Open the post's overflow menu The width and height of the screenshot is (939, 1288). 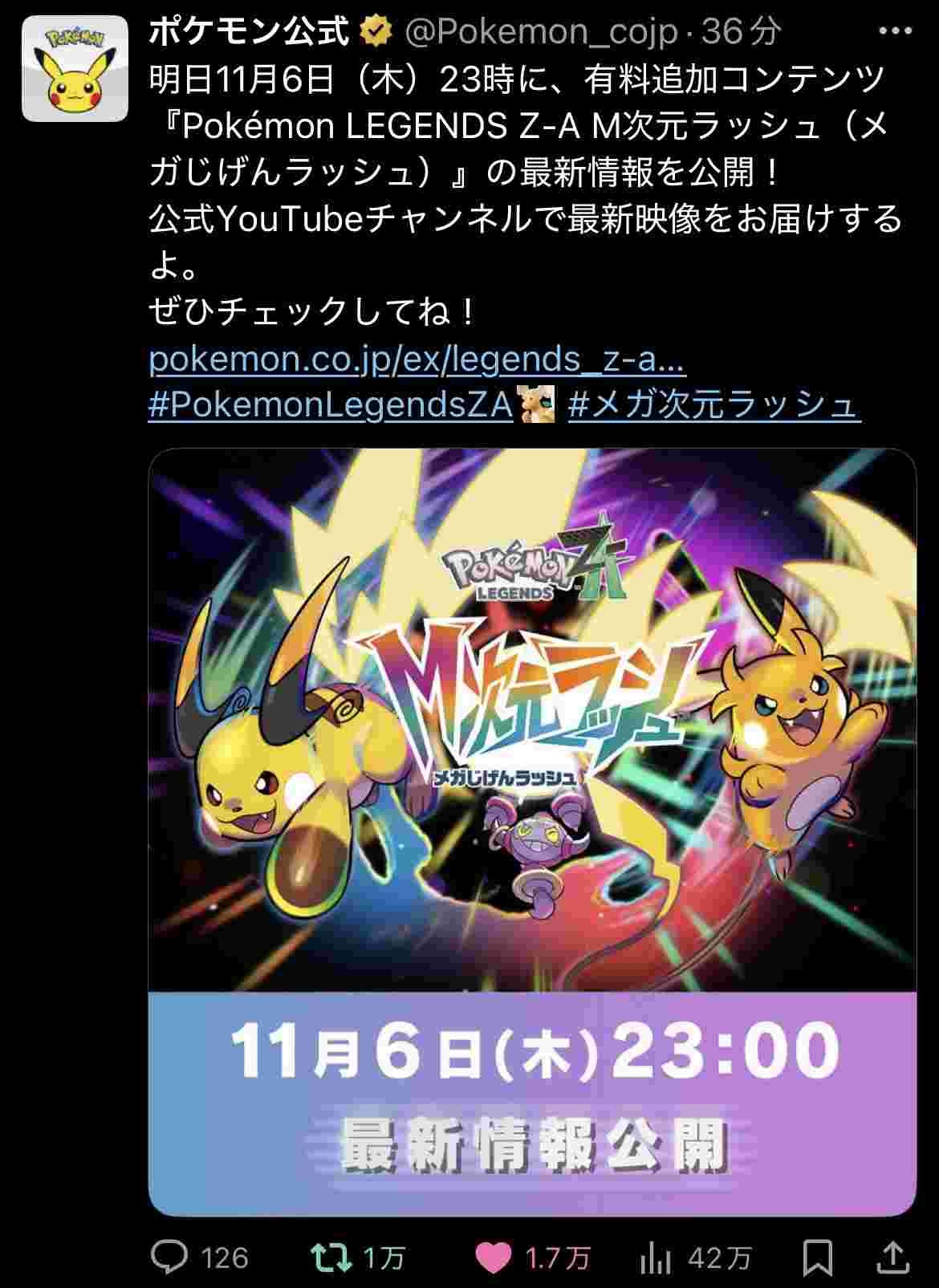pyautogui.click(x=895, y=32)
